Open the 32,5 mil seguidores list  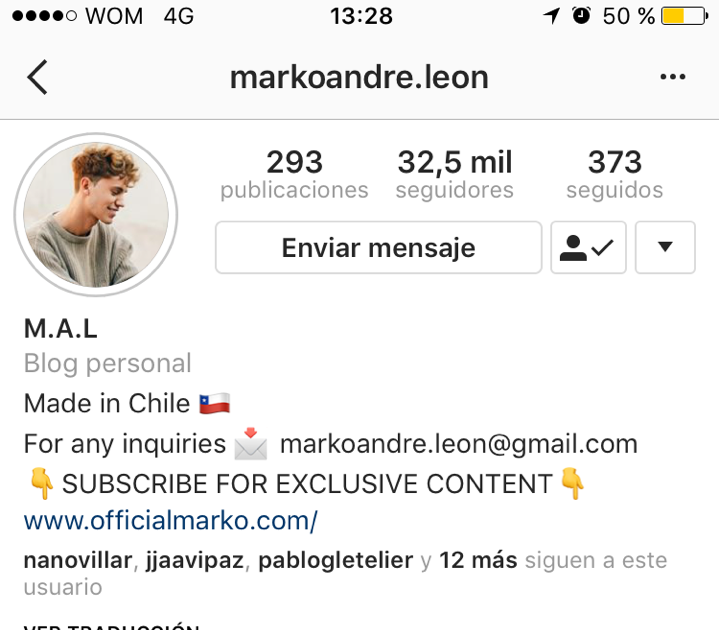pyautogui.click(x=454, y=174)
